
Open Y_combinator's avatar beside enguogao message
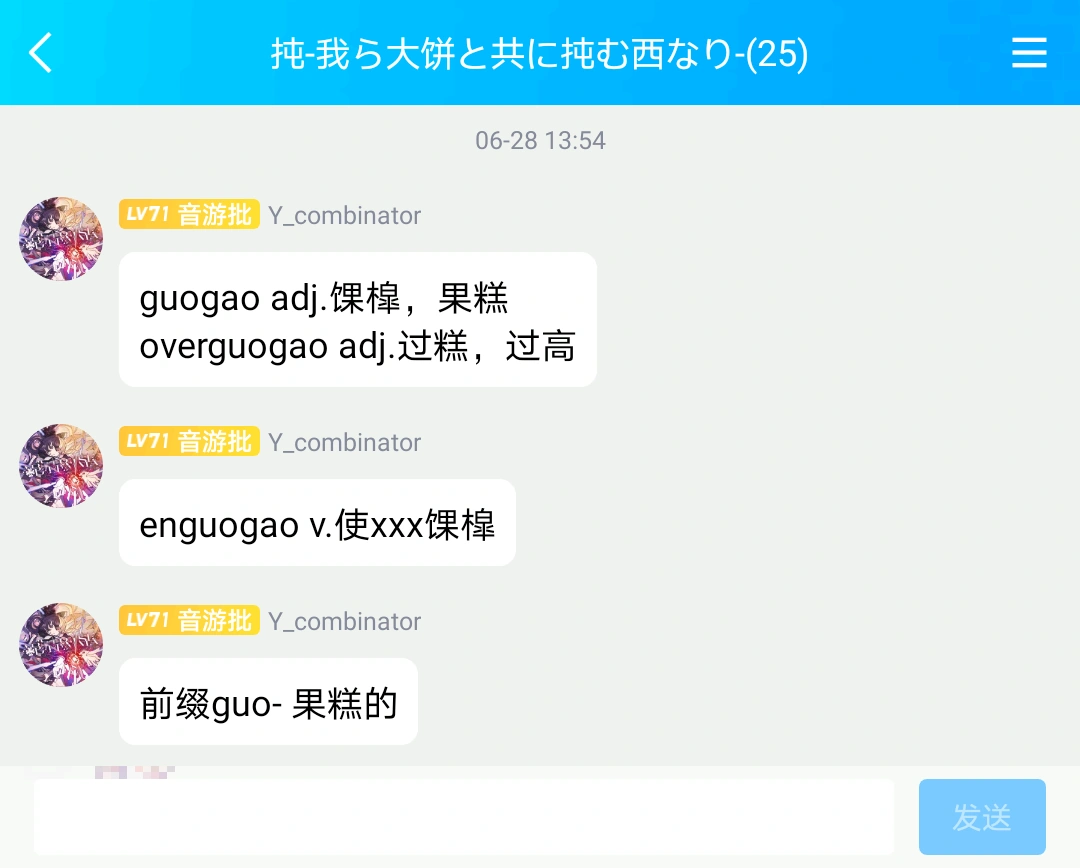61,465
